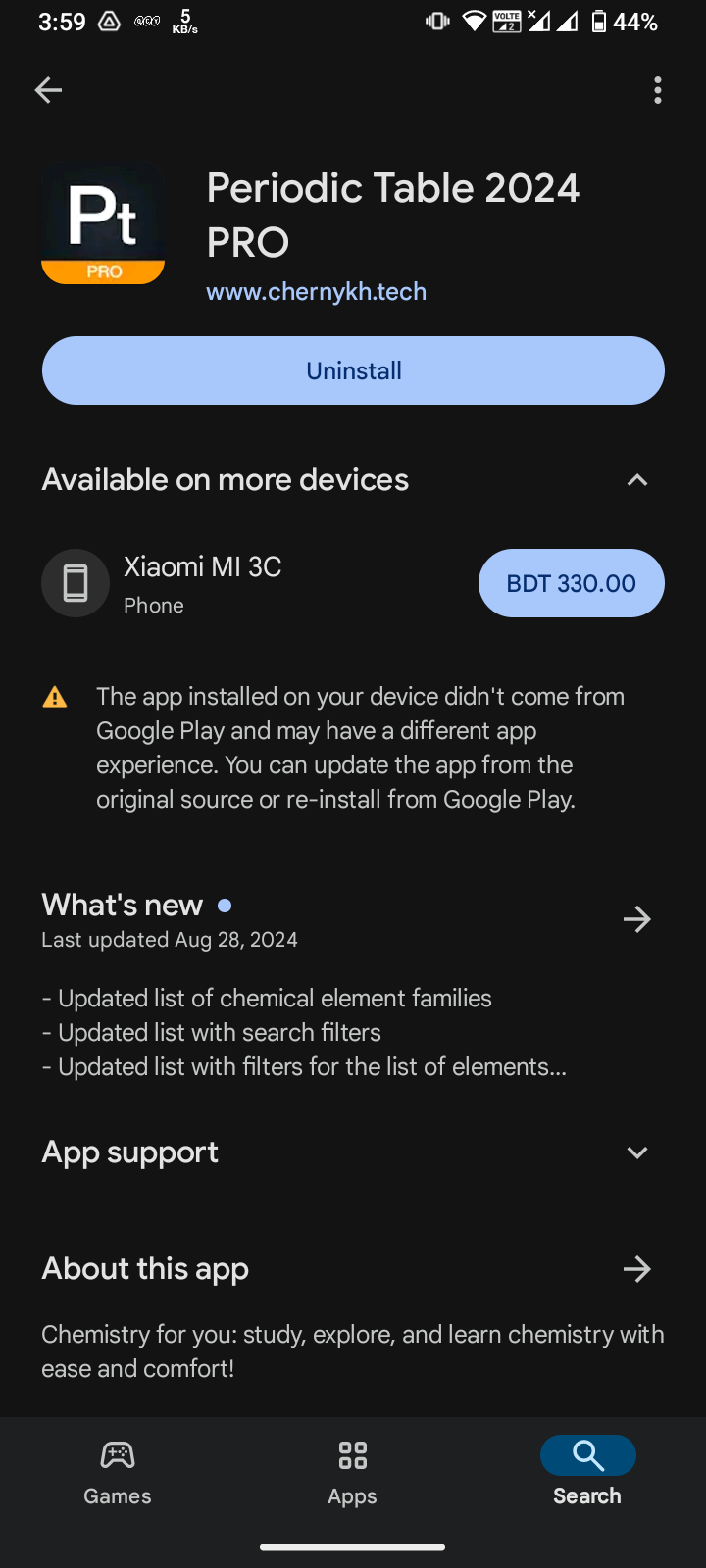Switch to the Apps tab
The image size is (706, 1568).
click(x=352, y=1473)
